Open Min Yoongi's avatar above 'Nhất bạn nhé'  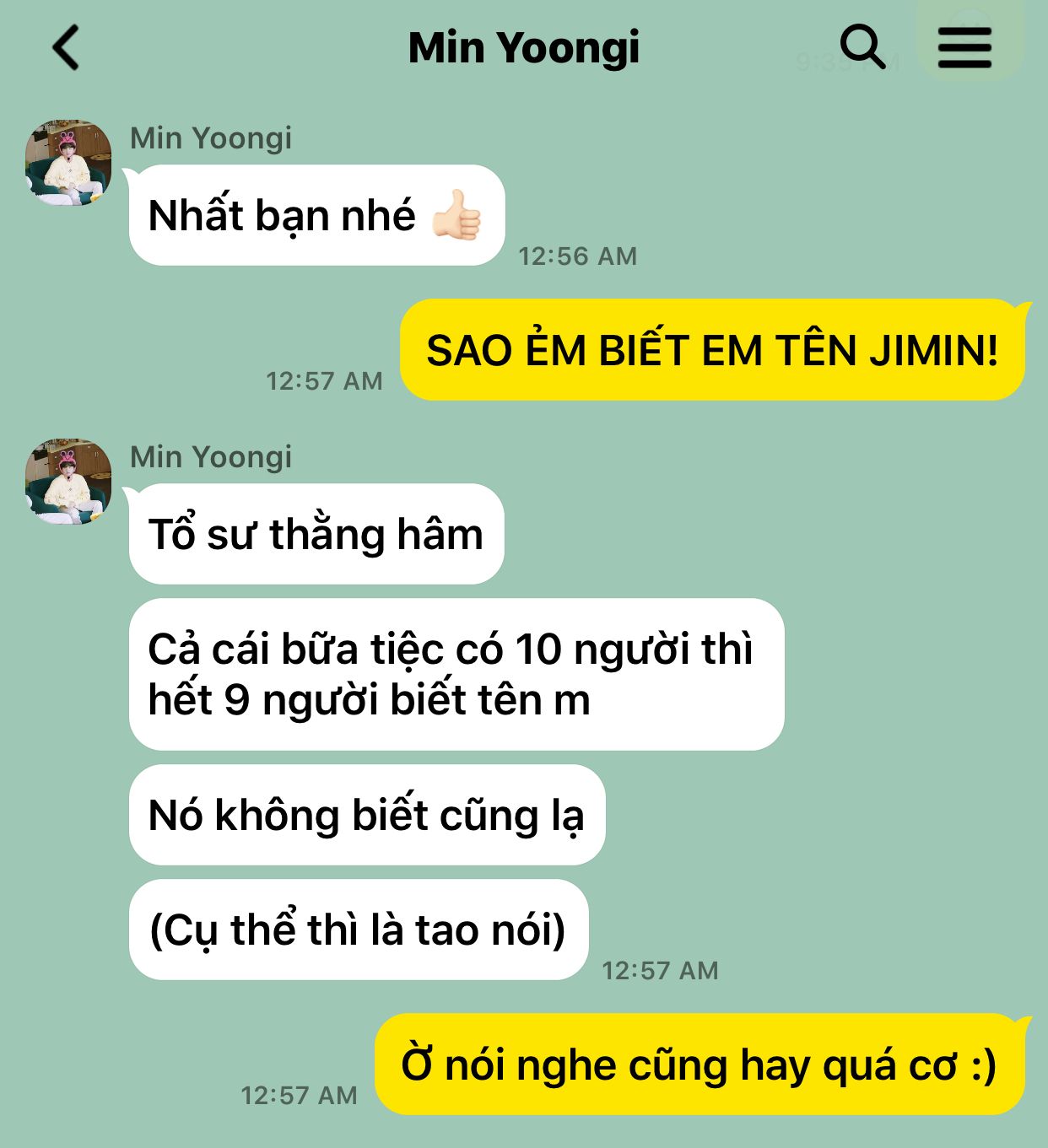point(68,162)
